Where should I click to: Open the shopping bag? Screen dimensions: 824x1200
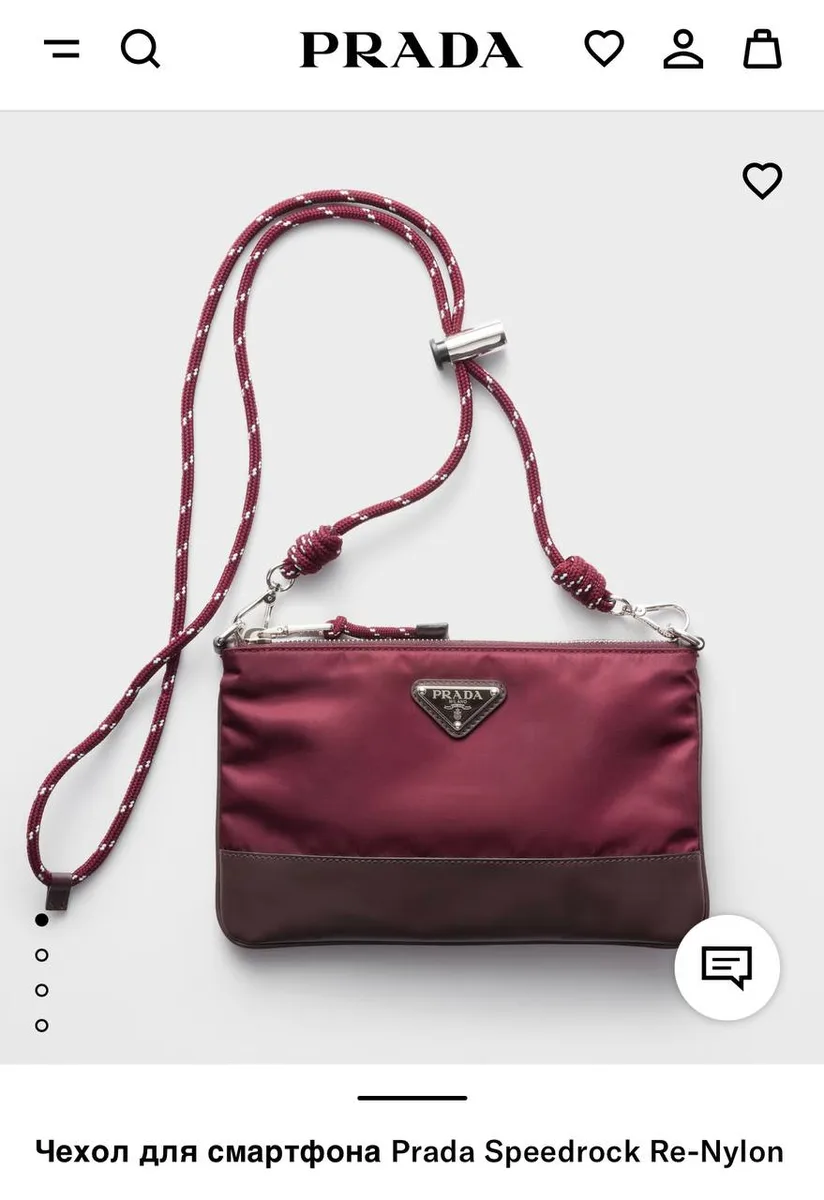point(762,49)
